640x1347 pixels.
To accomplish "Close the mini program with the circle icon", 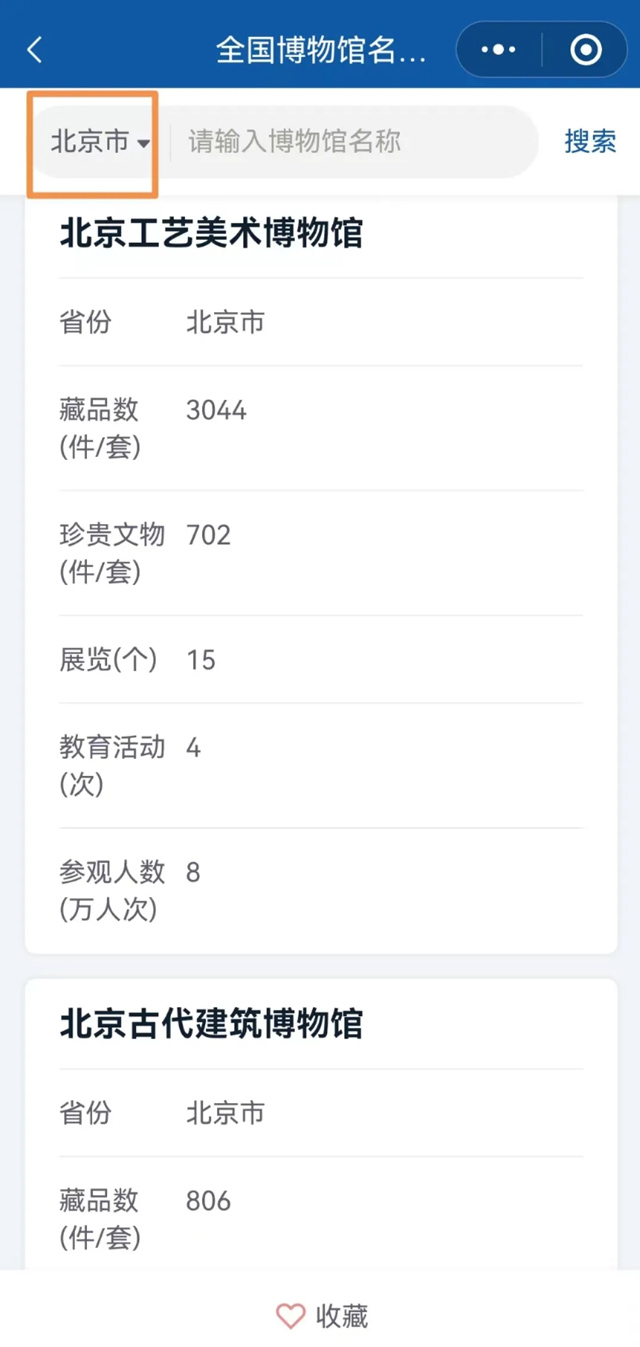I will (x=585, y=50).
